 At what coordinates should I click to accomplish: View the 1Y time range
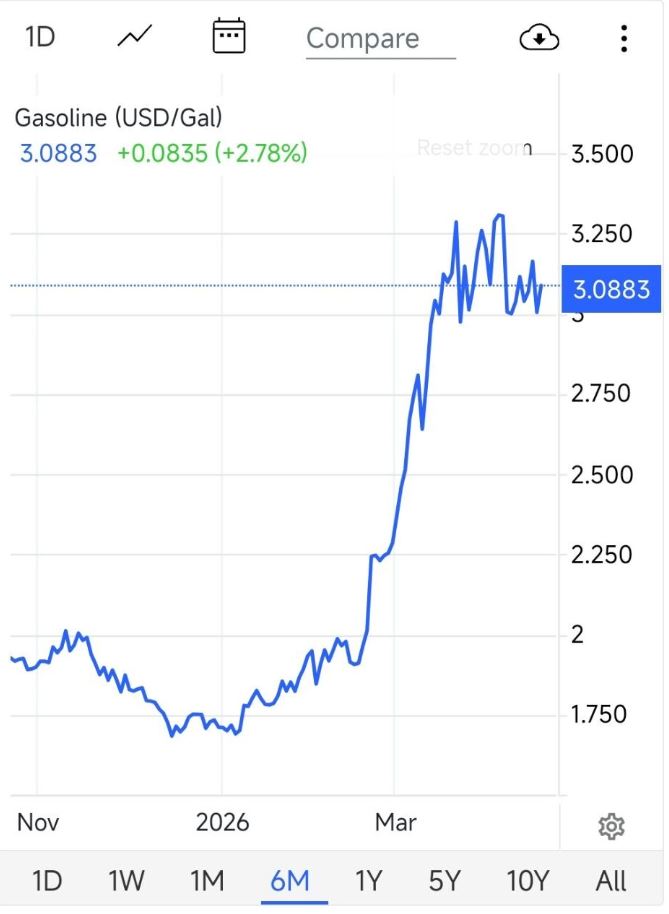[368, 881]
